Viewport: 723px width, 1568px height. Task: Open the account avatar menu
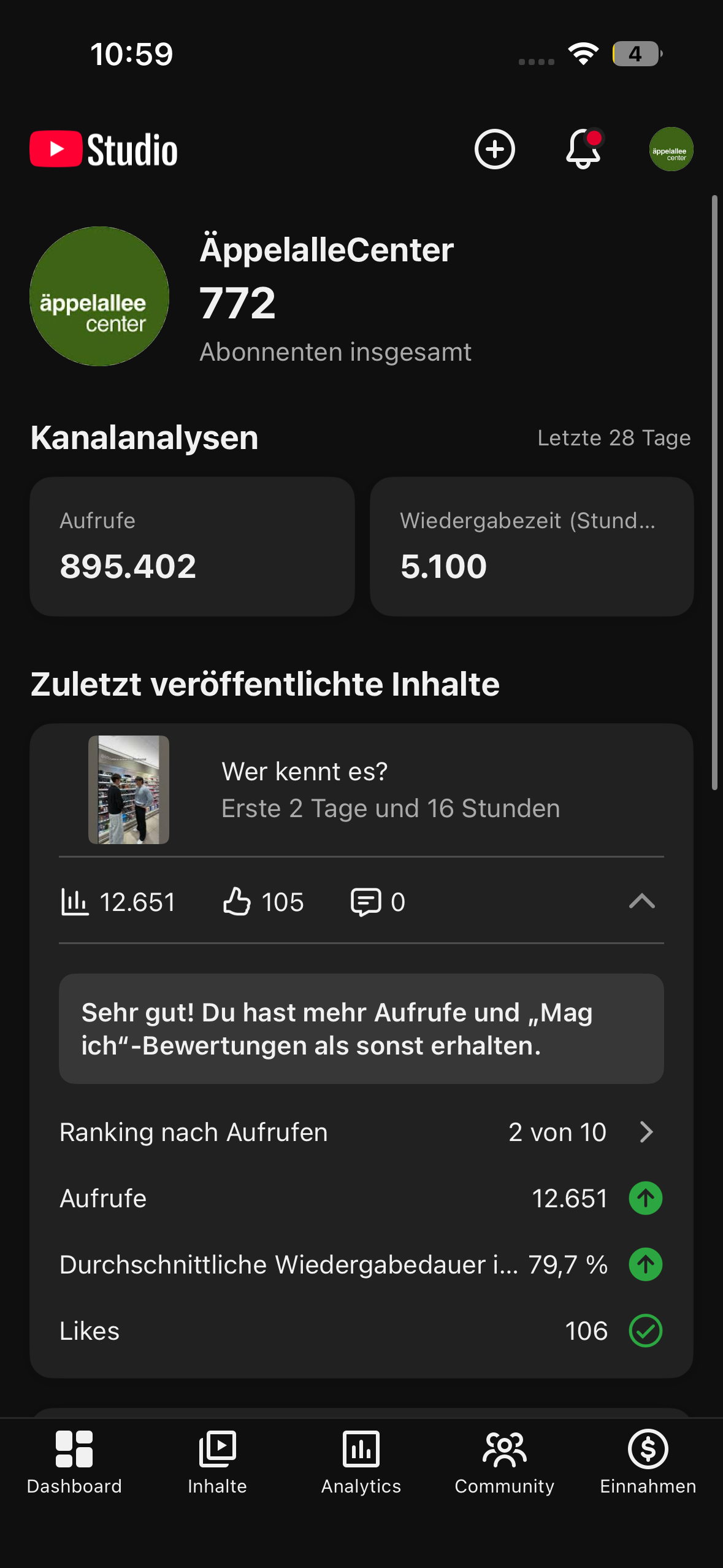click(x=671, y=149)
